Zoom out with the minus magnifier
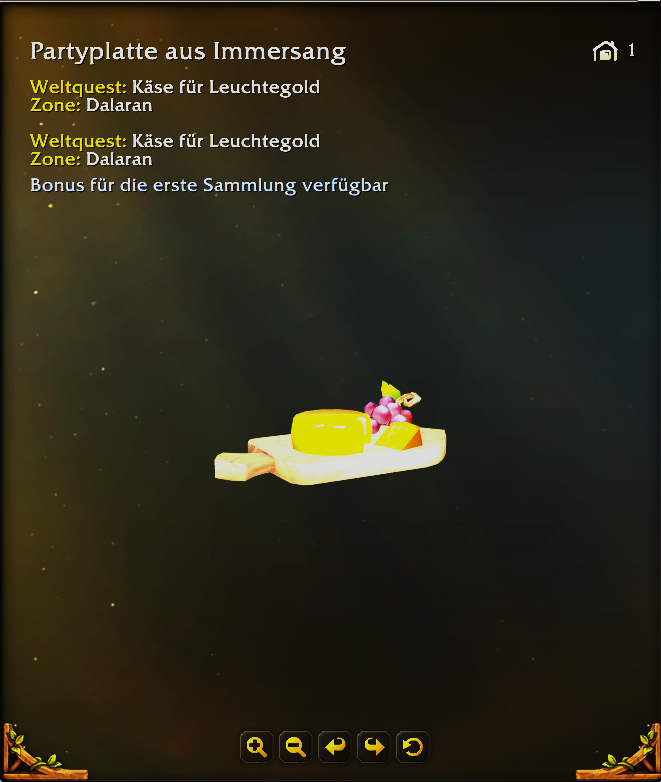661x782 pixels. click(x=296, y=746)
